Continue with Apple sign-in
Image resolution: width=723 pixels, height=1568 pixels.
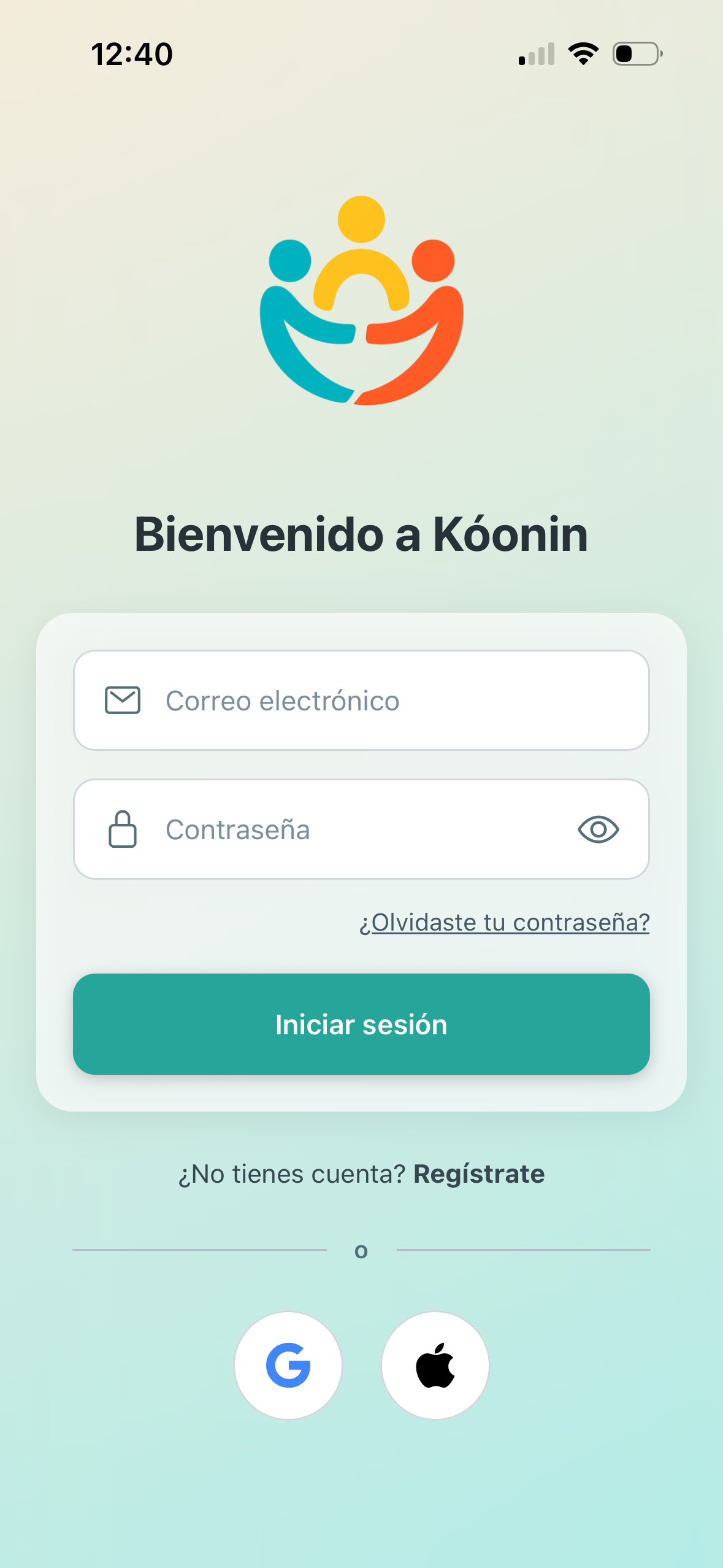click(435, 1365)
